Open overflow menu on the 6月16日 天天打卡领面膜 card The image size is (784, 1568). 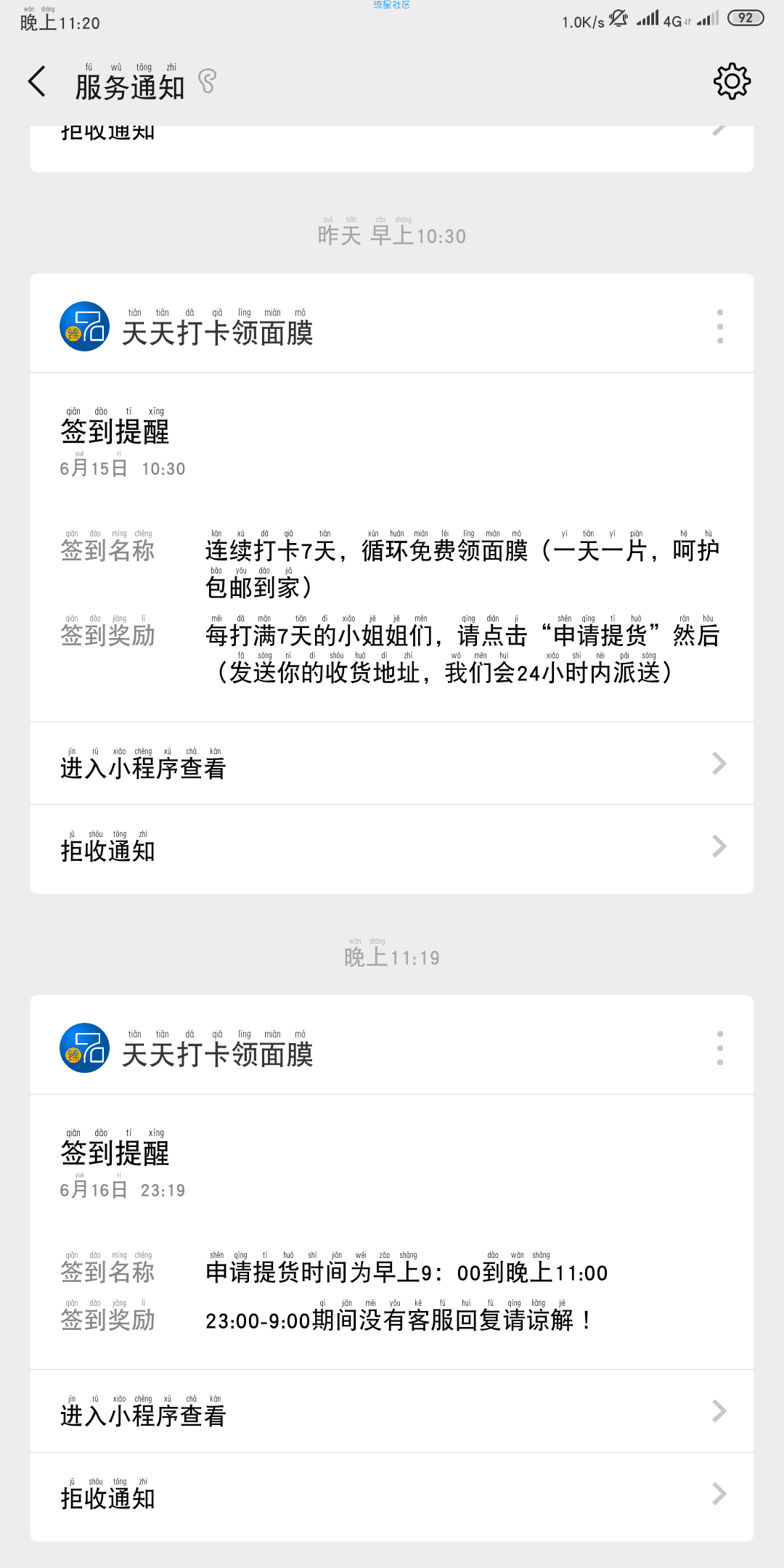pos(719,1048)
